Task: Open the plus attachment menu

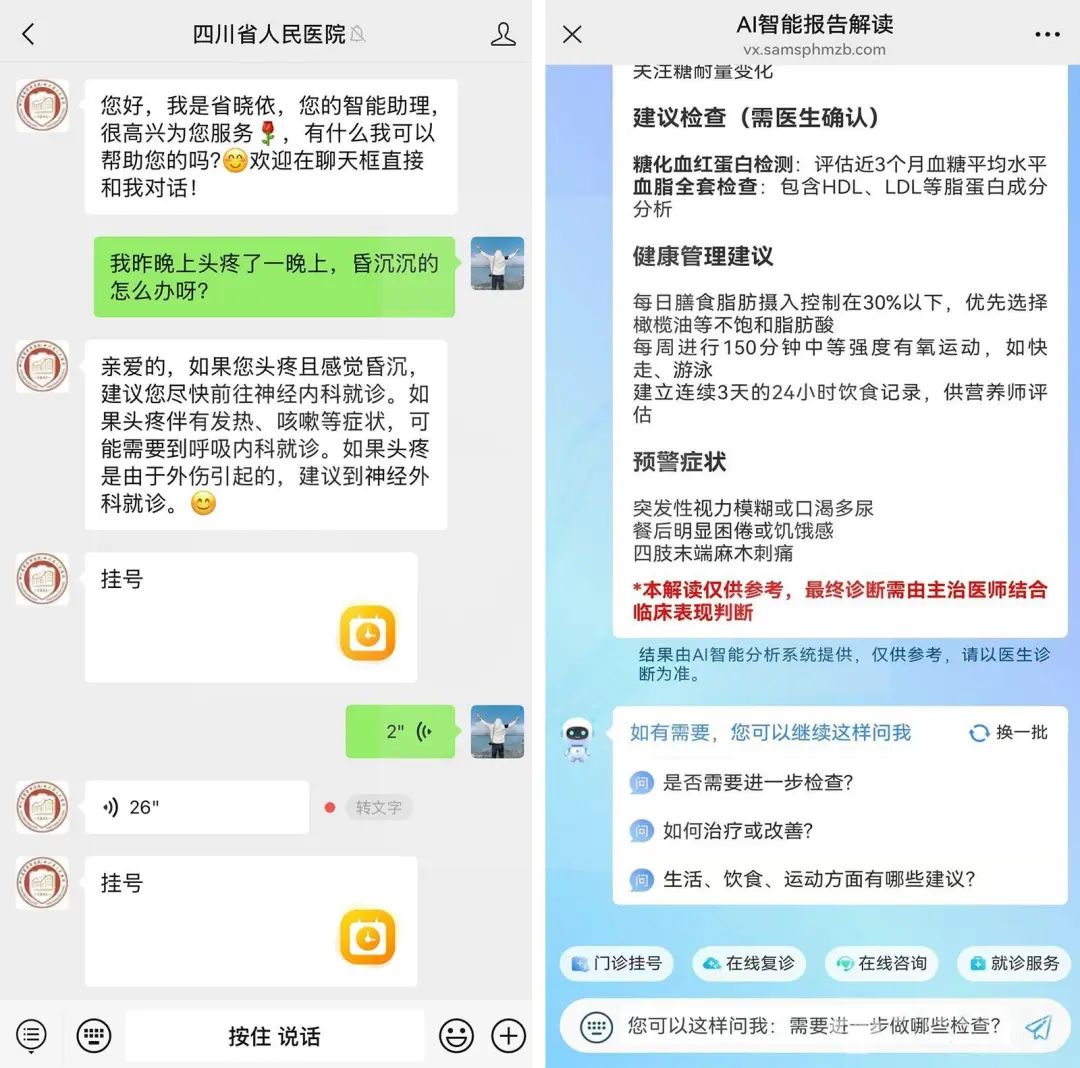Action: click(509, 1036)
